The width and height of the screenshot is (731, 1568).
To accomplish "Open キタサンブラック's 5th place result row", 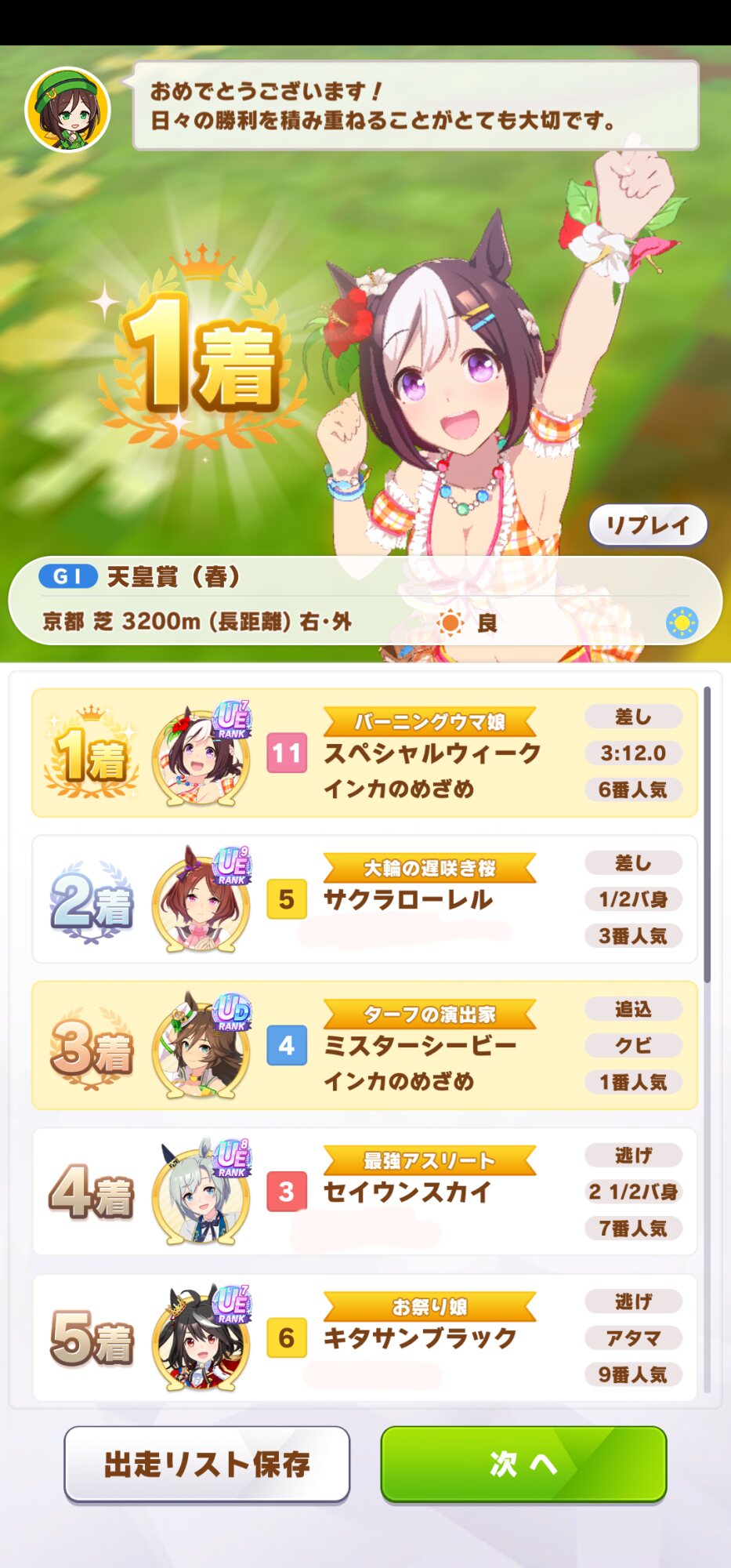I will (364, 1338).
